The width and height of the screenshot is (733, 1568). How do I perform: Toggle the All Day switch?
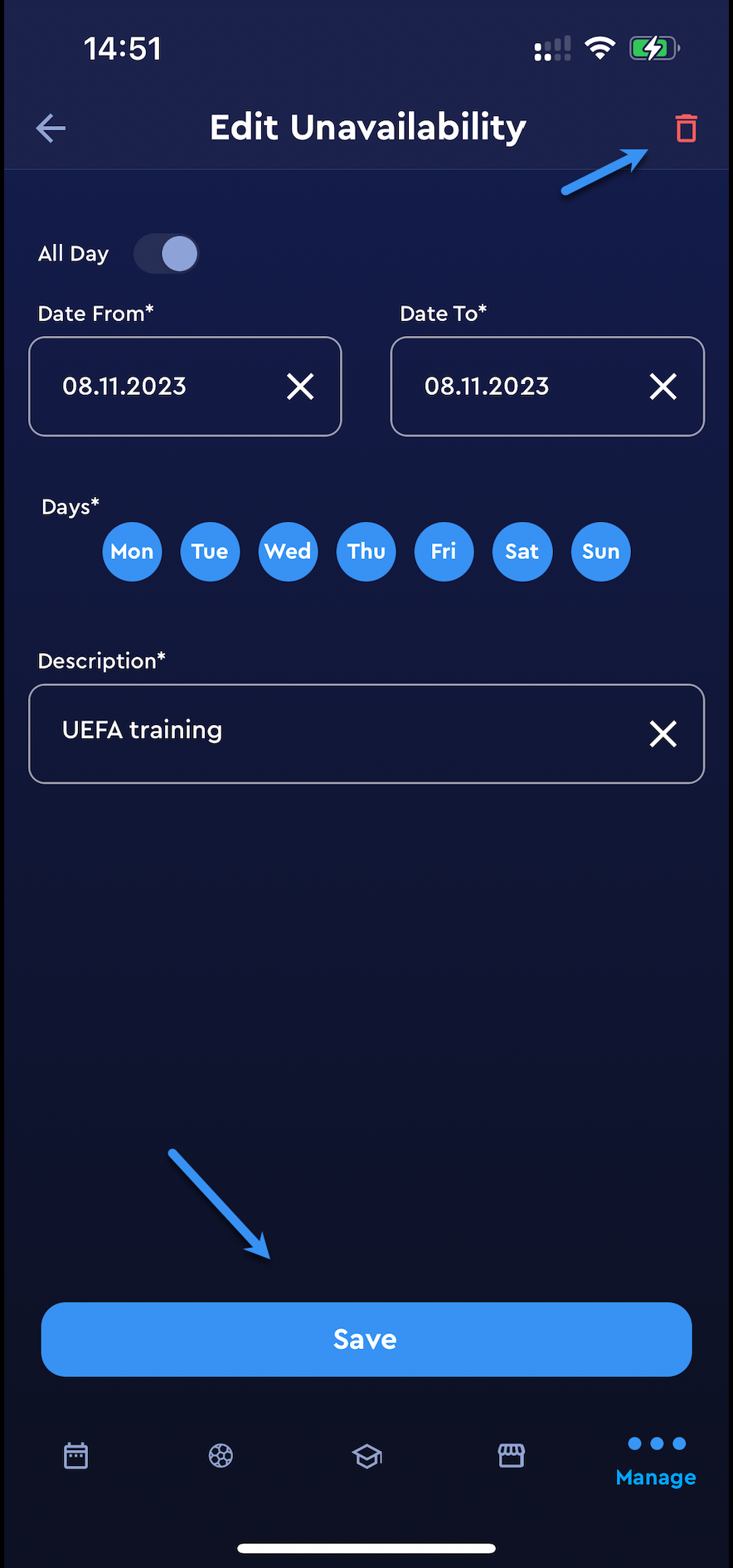[167, 254]
